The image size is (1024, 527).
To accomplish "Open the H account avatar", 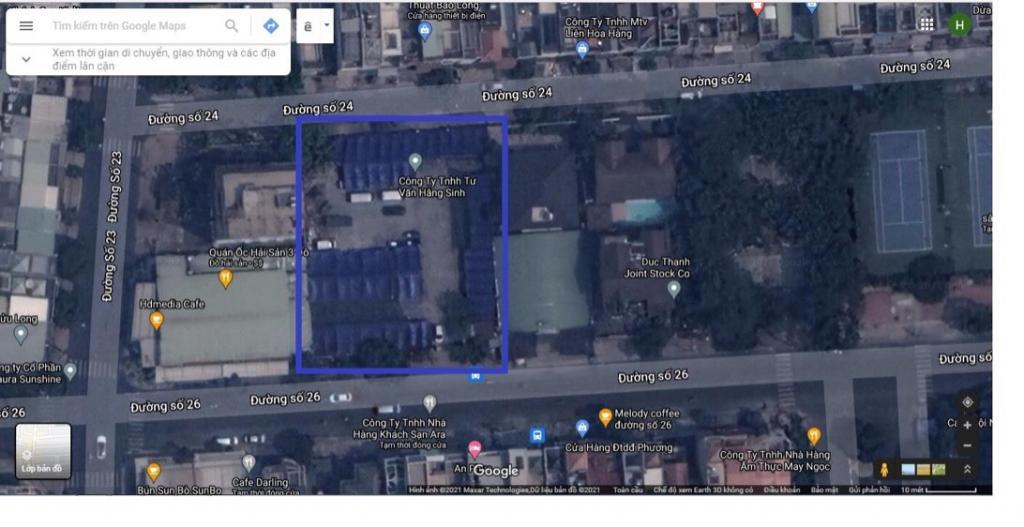I will [960, 24].
